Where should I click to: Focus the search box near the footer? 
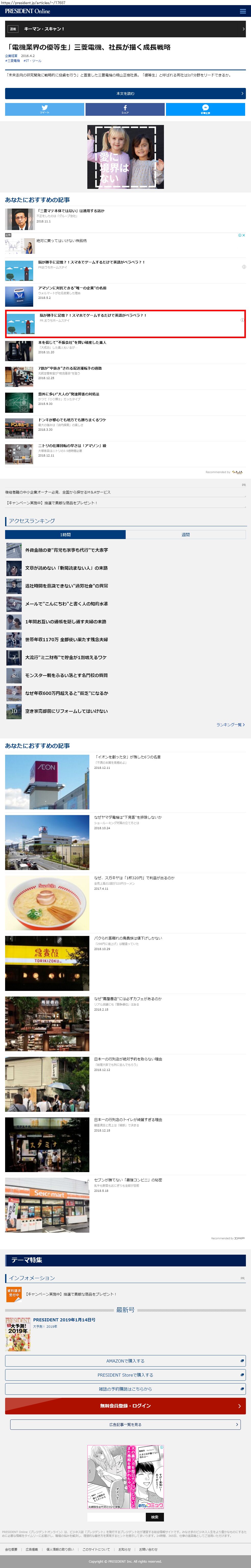coord(115,1517)
